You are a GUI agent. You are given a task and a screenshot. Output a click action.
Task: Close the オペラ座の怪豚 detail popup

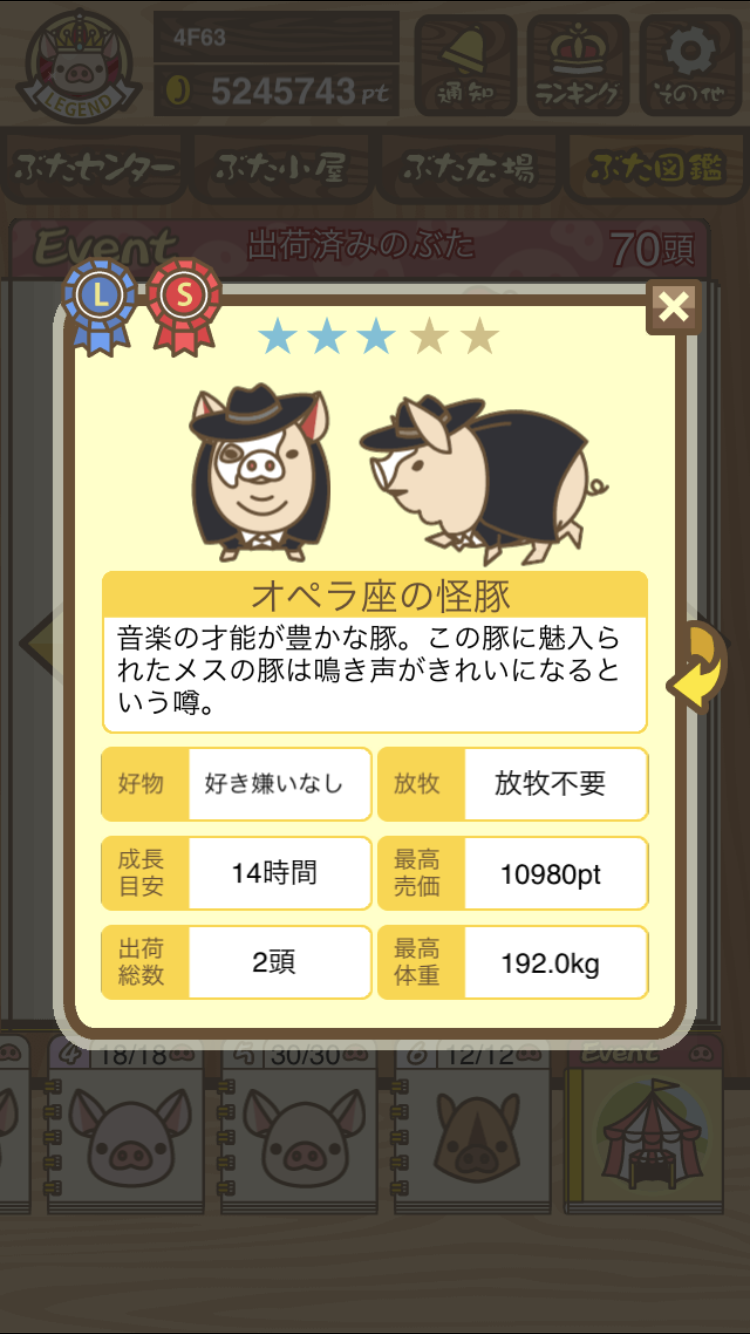[x=673, y=307]
